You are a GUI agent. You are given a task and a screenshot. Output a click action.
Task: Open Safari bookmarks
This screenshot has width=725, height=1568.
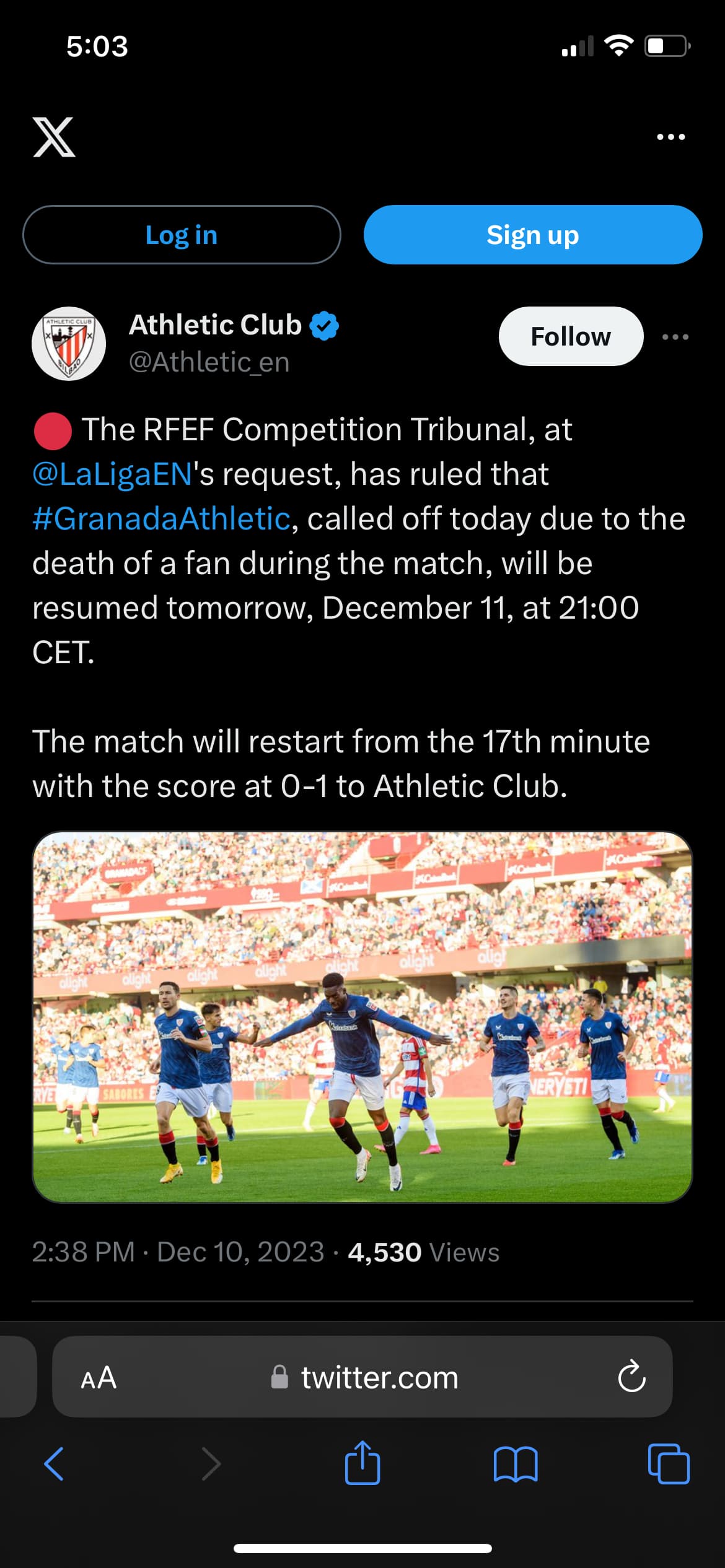516,1464
